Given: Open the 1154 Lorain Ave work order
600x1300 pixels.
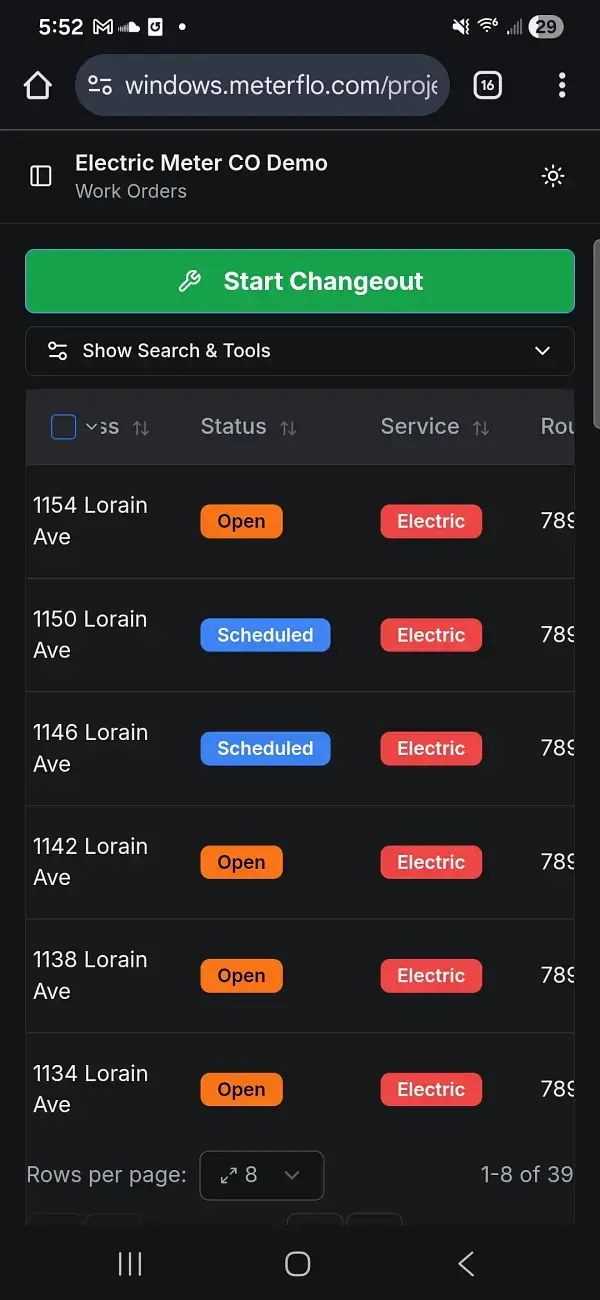Looking at the screenshot, I should (x=90, y=521).
